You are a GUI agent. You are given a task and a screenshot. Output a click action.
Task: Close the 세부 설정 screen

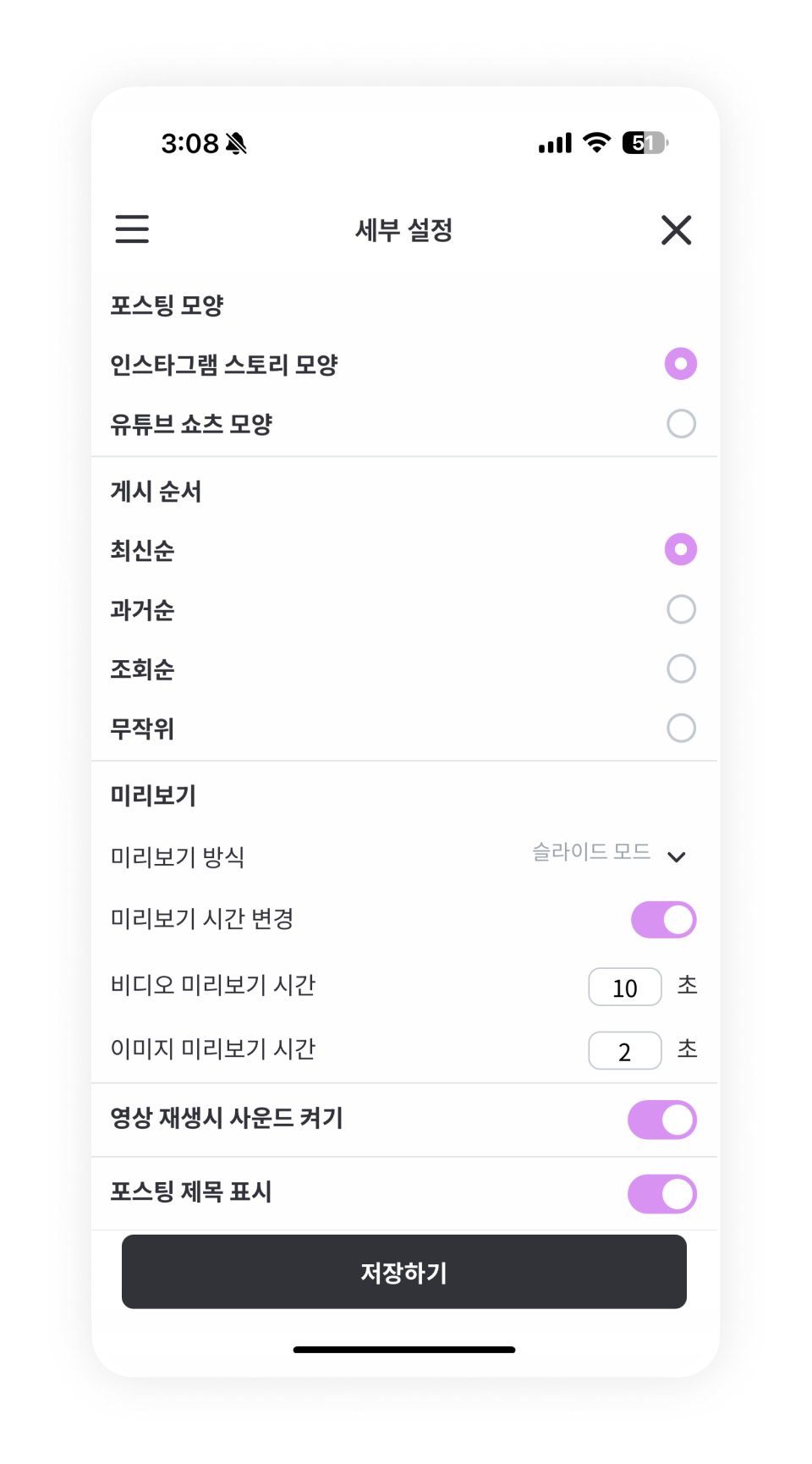(676, 229)
